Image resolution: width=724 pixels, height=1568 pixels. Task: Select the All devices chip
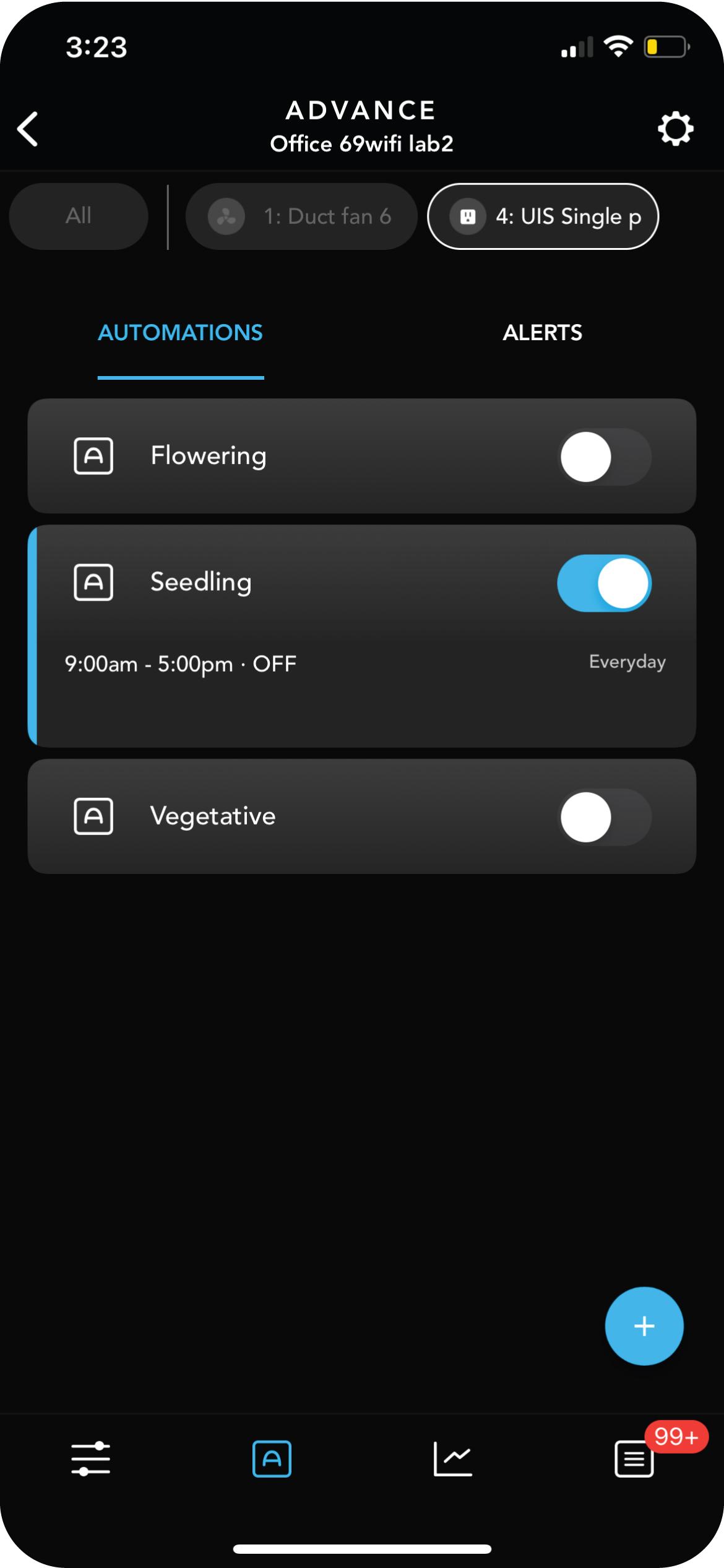79,216
